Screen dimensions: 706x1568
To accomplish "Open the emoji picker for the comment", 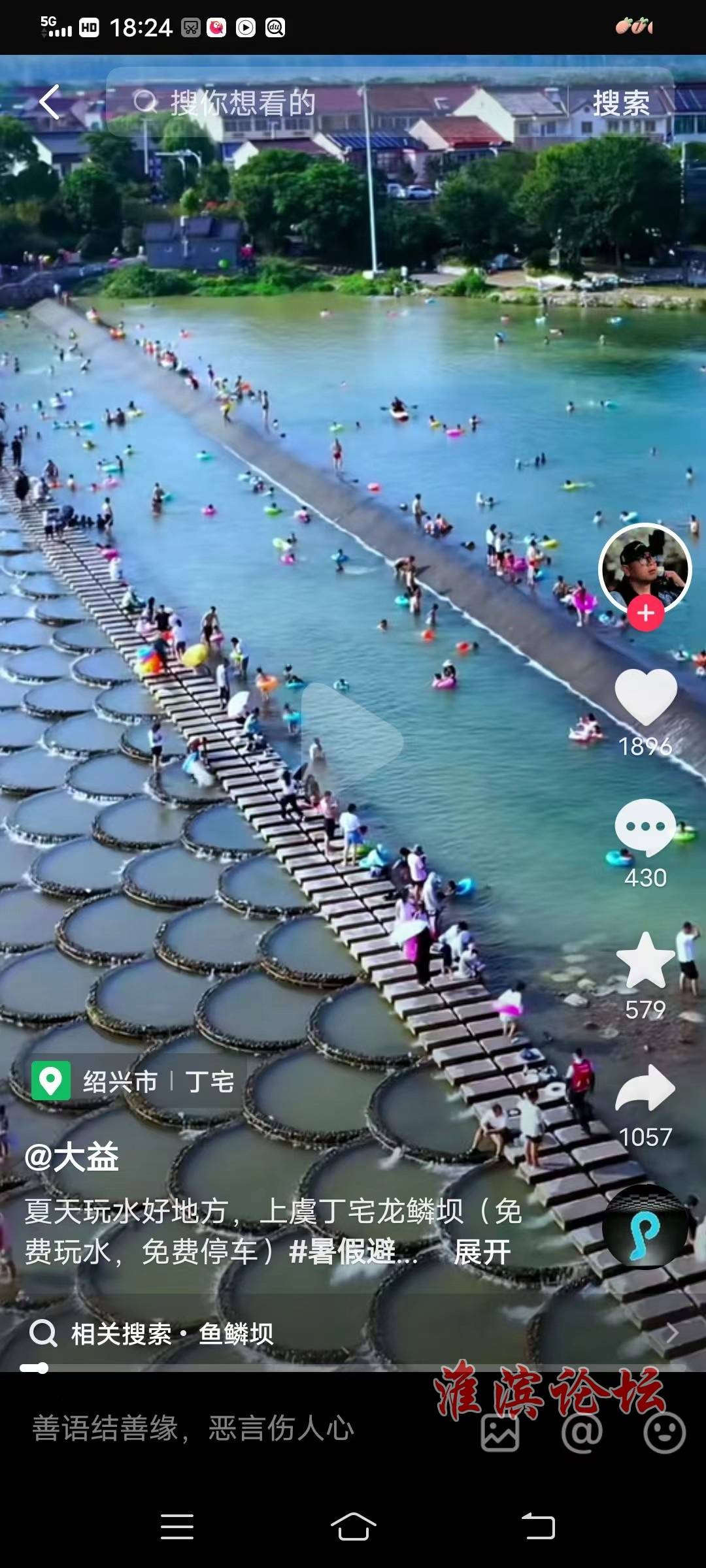I will [x=664, y=1432].
